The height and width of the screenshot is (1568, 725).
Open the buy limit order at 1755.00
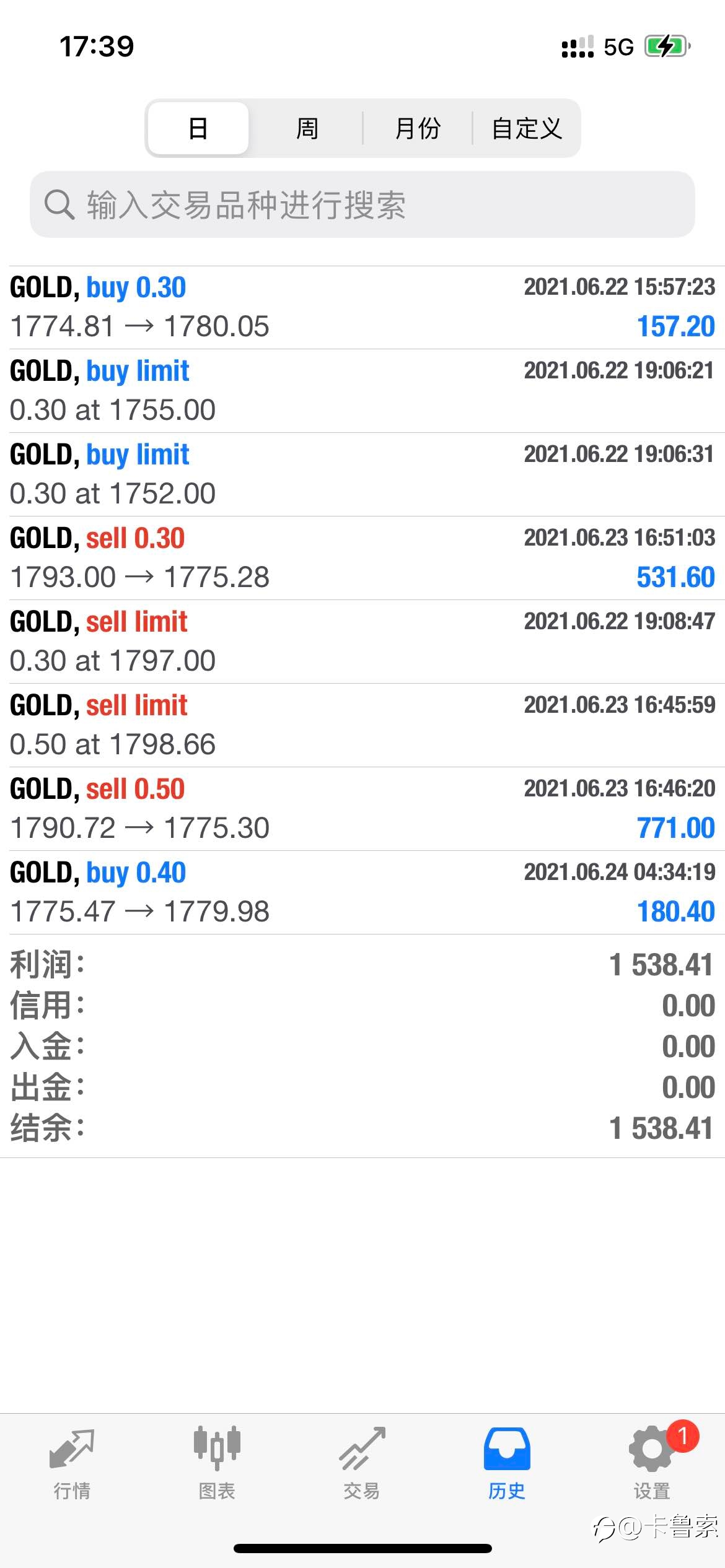[362, 391]
